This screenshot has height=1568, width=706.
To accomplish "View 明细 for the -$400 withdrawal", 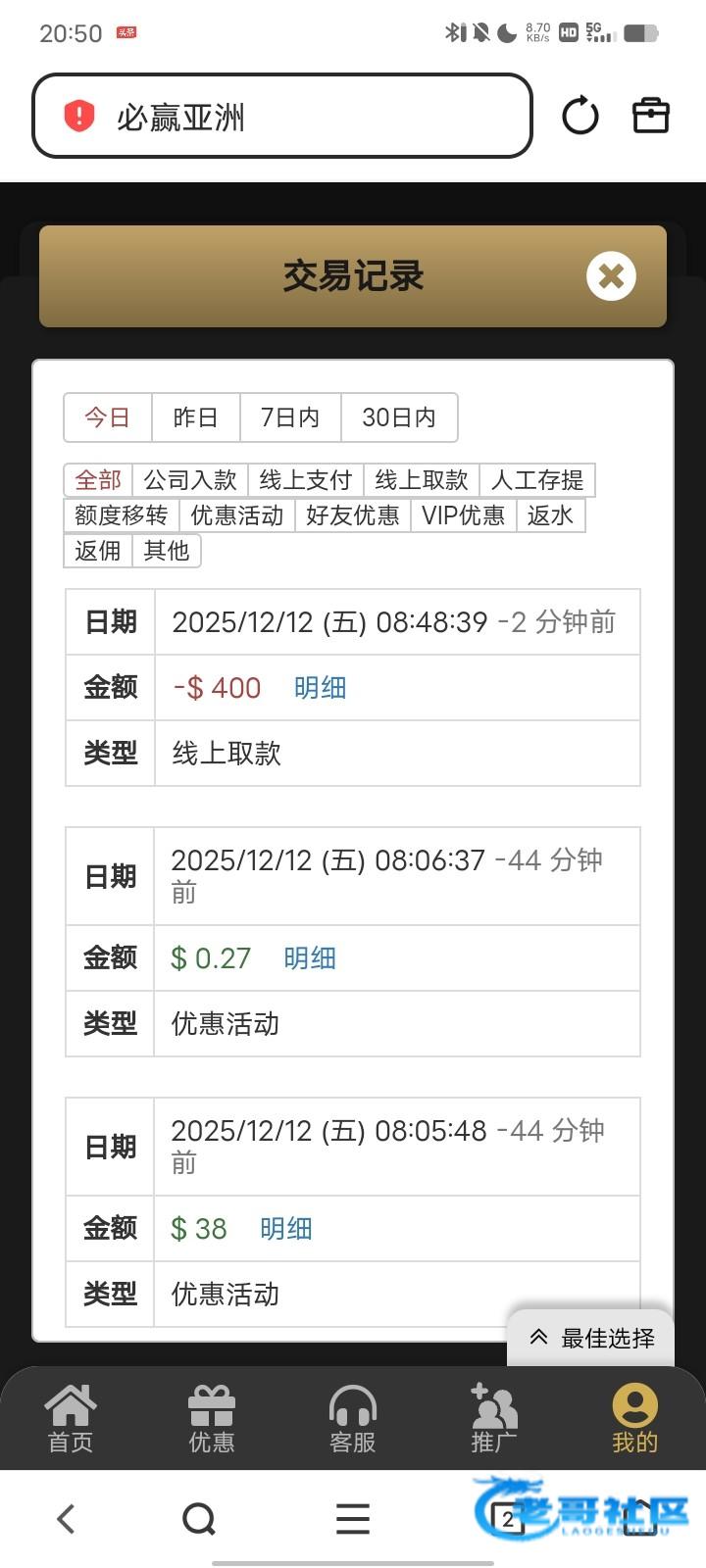I will [321, 688].
